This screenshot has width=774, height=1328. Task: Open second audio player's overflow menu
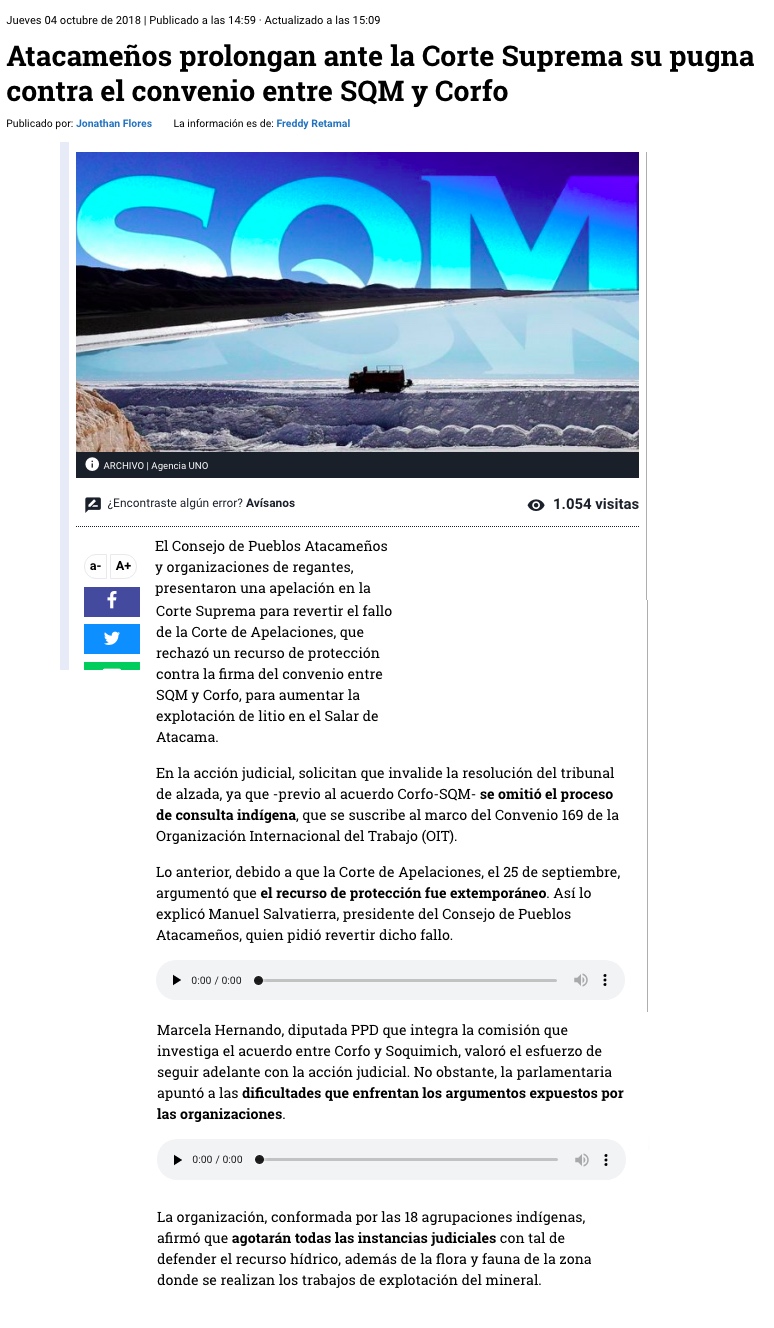[x=605, y=1159]
